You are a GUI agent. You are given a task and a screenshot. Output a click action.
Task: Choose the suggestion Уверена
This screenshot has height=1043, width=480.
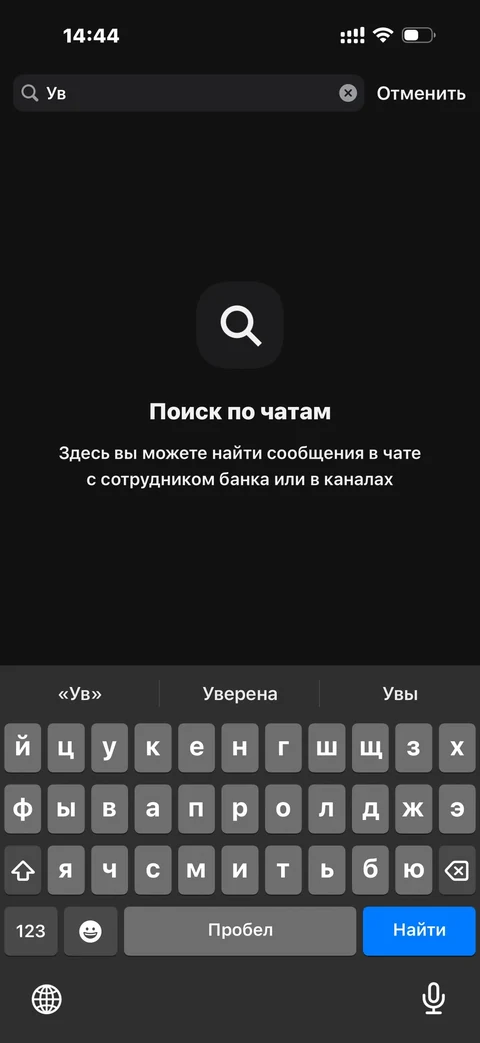click(240, 694)
